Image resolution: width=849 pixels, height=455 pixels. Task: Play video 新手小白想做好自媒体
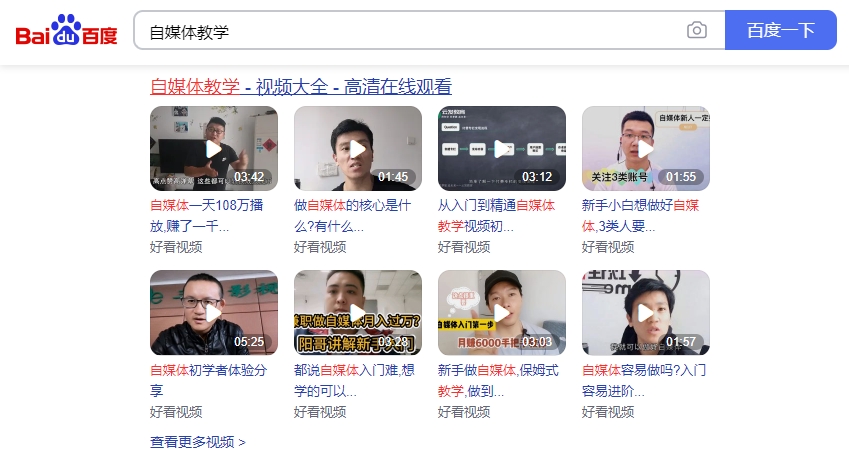pos(646,149)
